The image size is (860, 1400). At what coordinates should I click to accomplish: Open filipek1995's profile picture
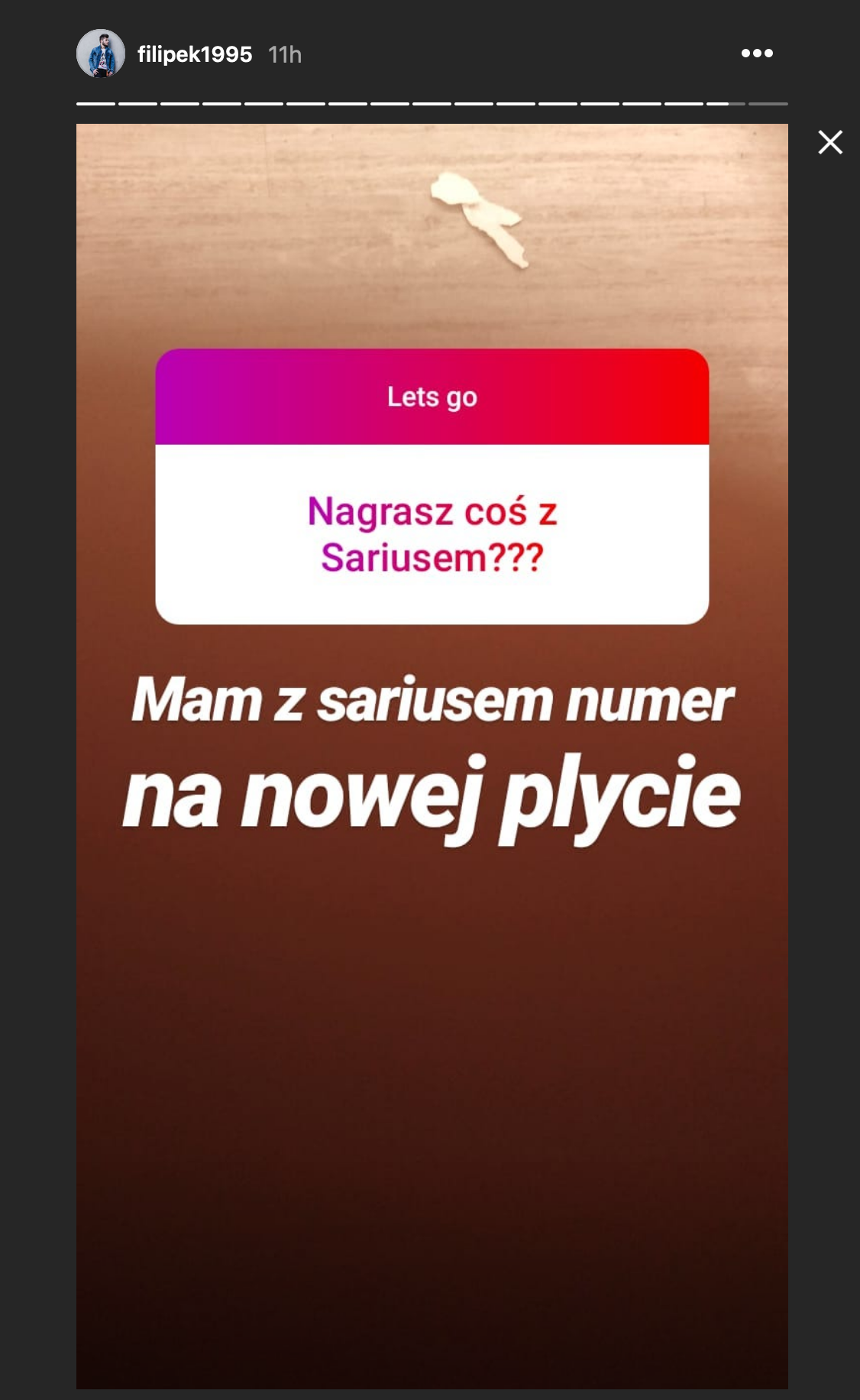tap(101, 53)
